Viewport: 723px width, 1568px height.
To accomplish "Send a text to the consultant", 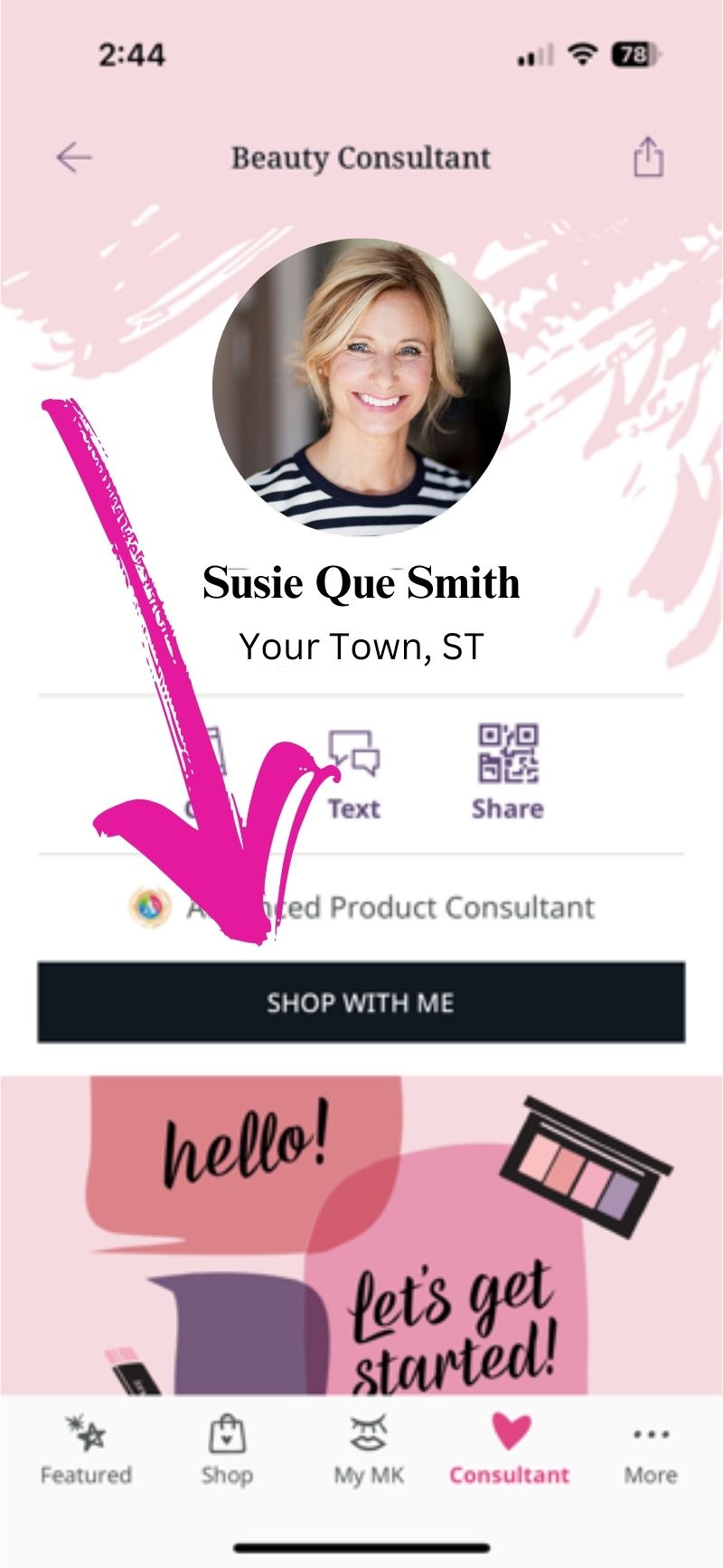I will point(354,775).
